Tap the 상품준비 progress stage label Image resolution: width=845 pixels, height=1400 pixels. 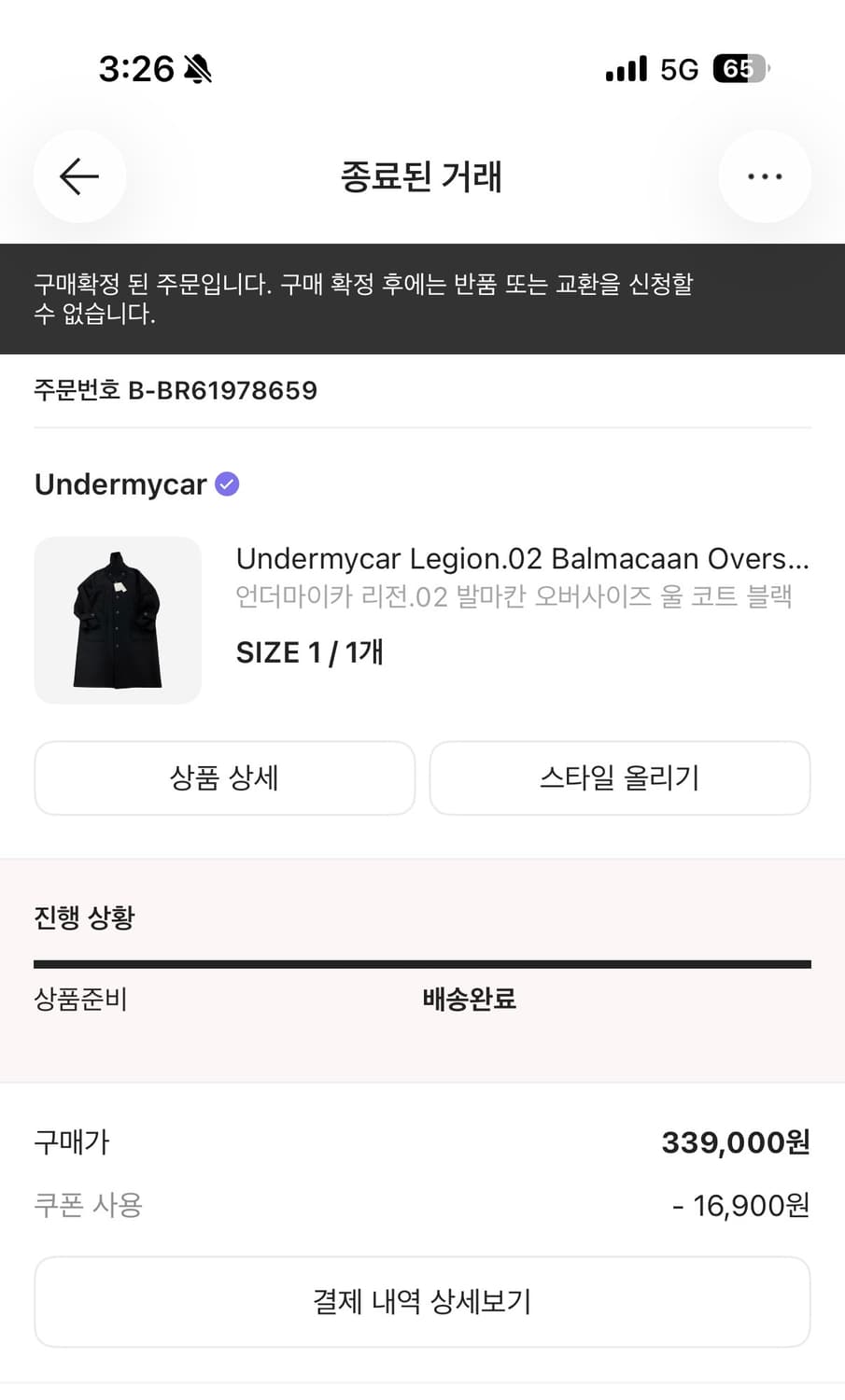coord(79,999)
